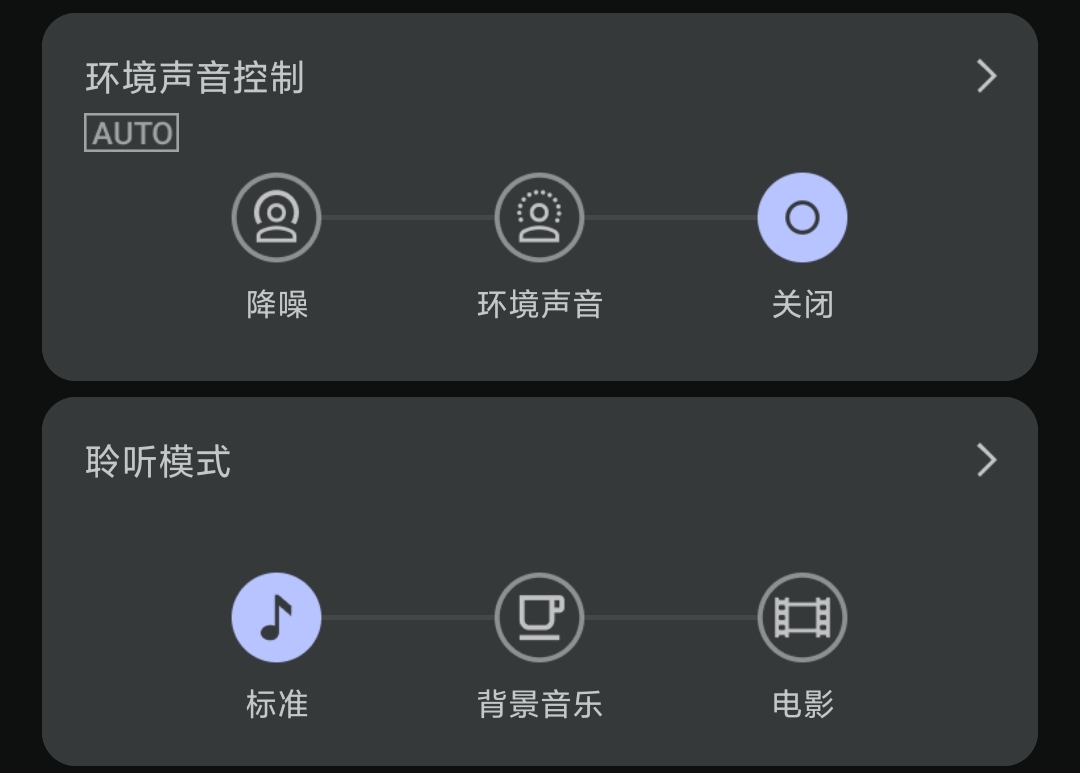
Task: Open 环境声音控制 details chevron
Action: click(986, 76)
